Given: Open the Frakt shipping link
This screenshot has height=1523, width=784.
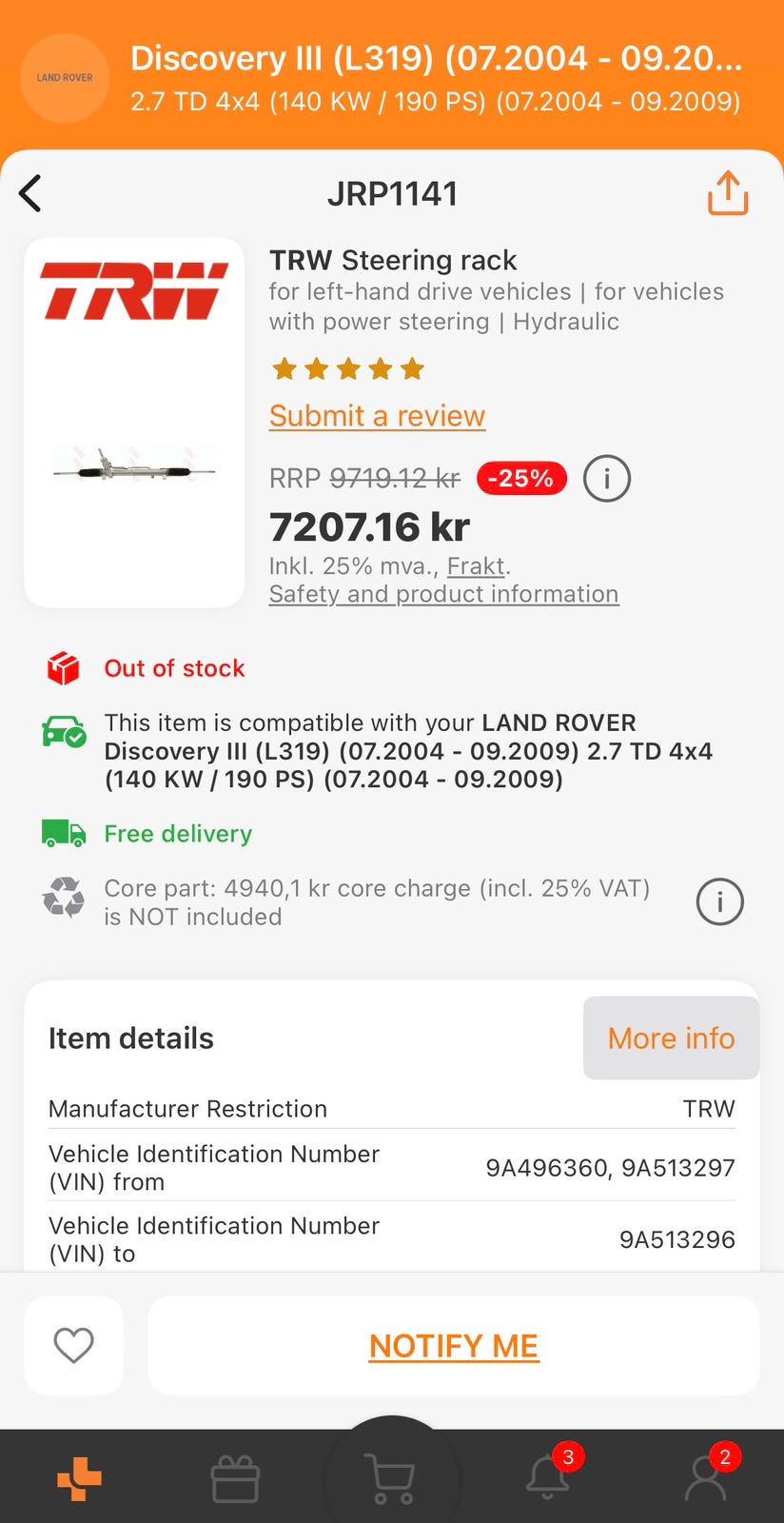Looking at the screenshot, I should point(476,566).
